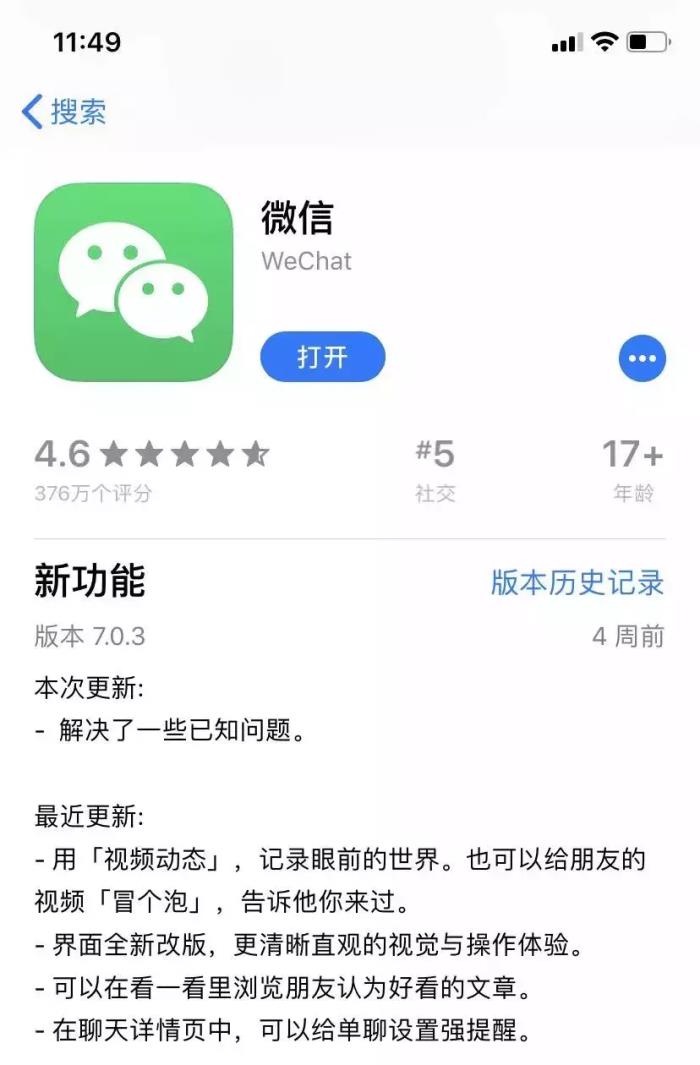Open the more options ellipsis button
This screenshot has height=1065, width=700.
click(642, 358)
